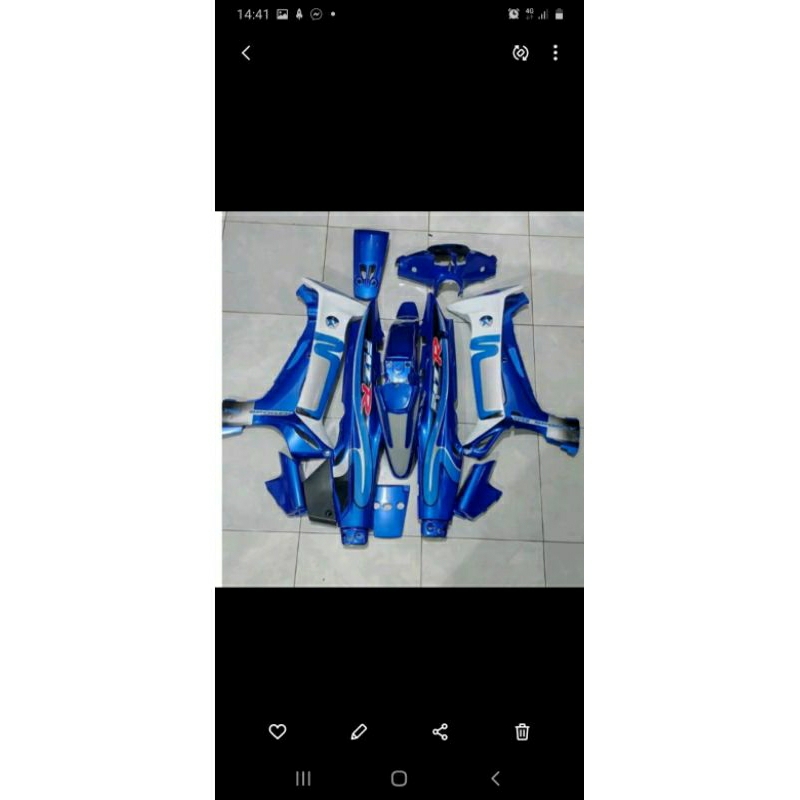Go back from the photo viewer

[246, 53]
